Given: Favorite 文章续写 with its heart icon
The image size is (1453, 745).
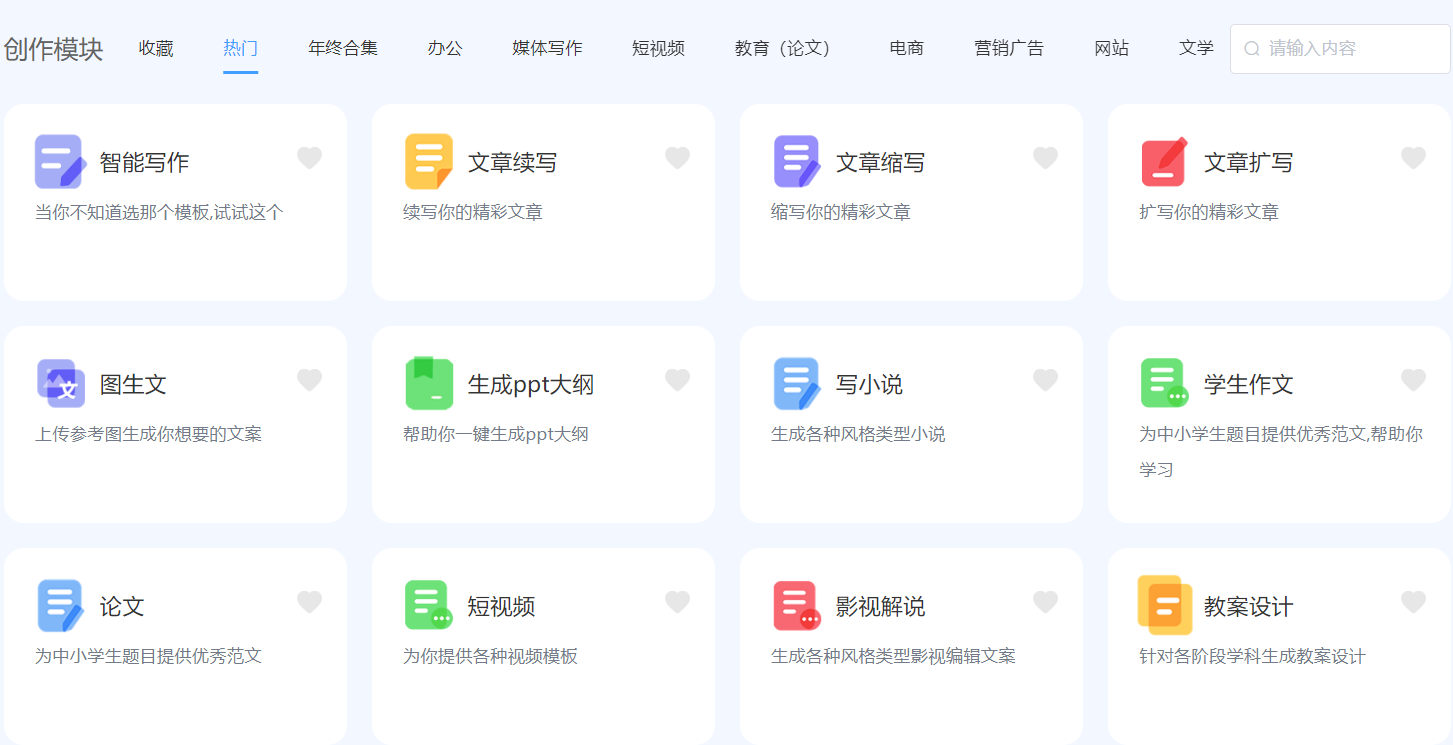Looking at the screenshot, I should click(x=678, y=158).
